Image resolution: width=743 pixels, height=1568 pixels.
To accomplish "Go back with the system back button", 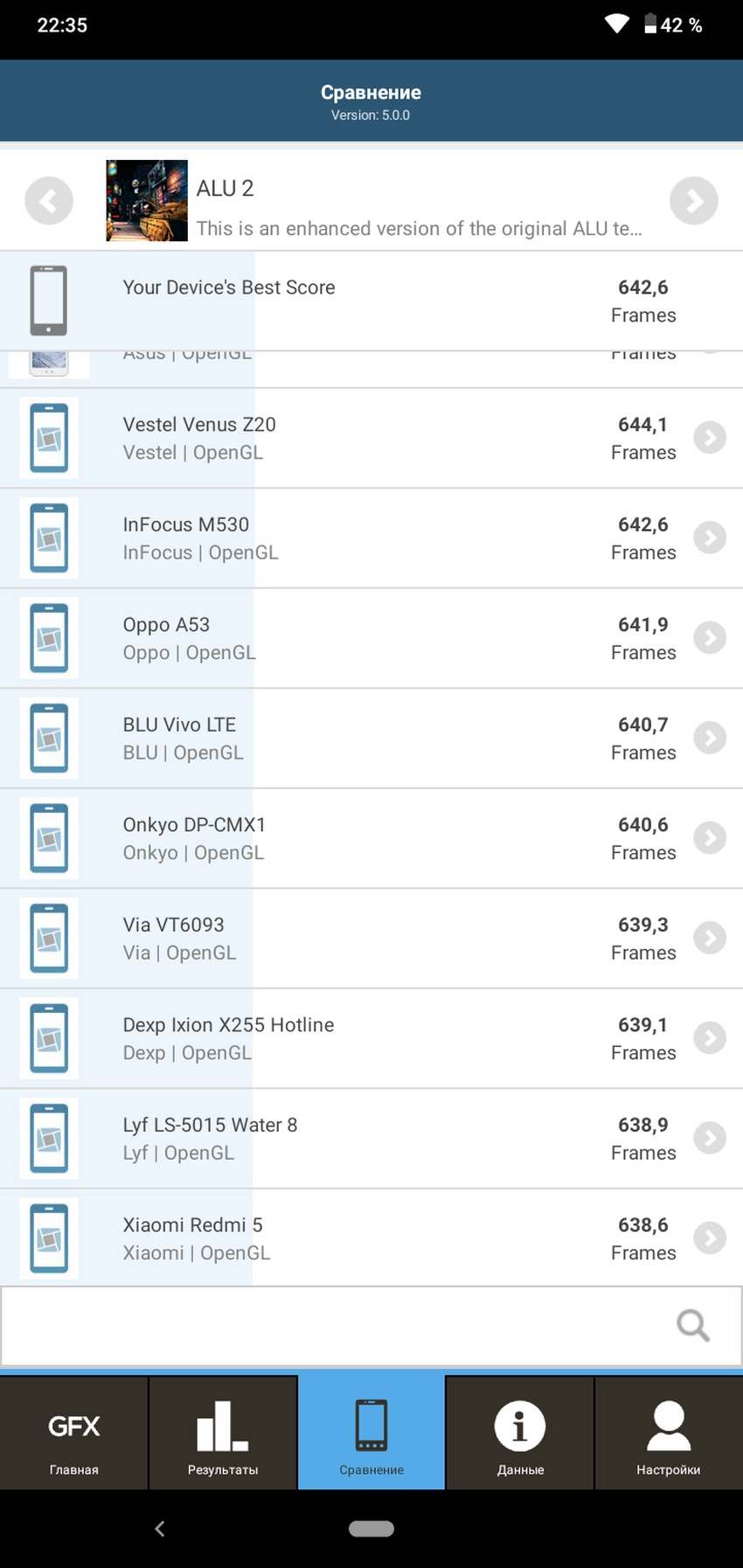I will pos(160,1529).
